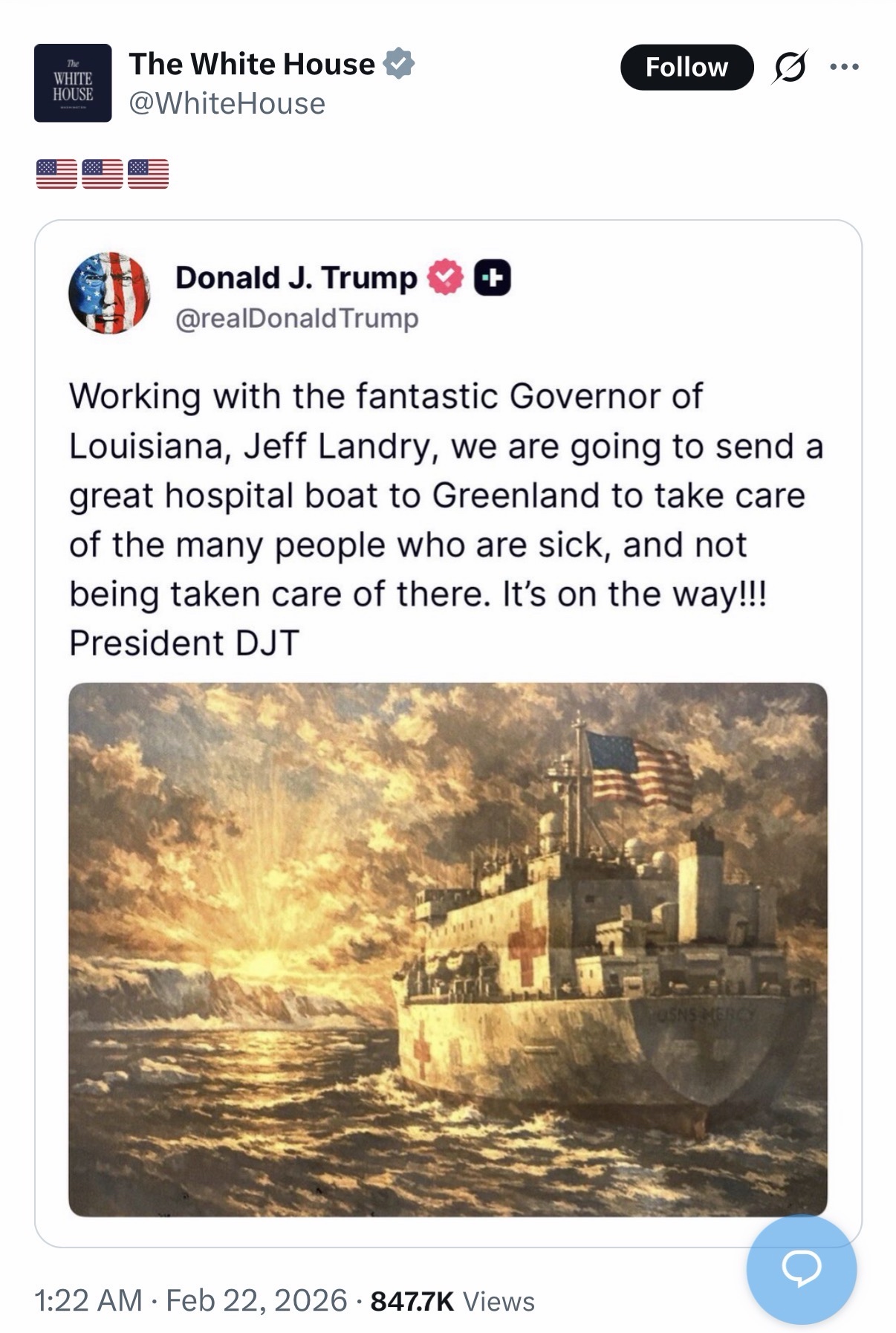Image resolution: width=896 pixels, height=1333 pixels.
Task: Follow The White House account
Action: click(686, 68)
